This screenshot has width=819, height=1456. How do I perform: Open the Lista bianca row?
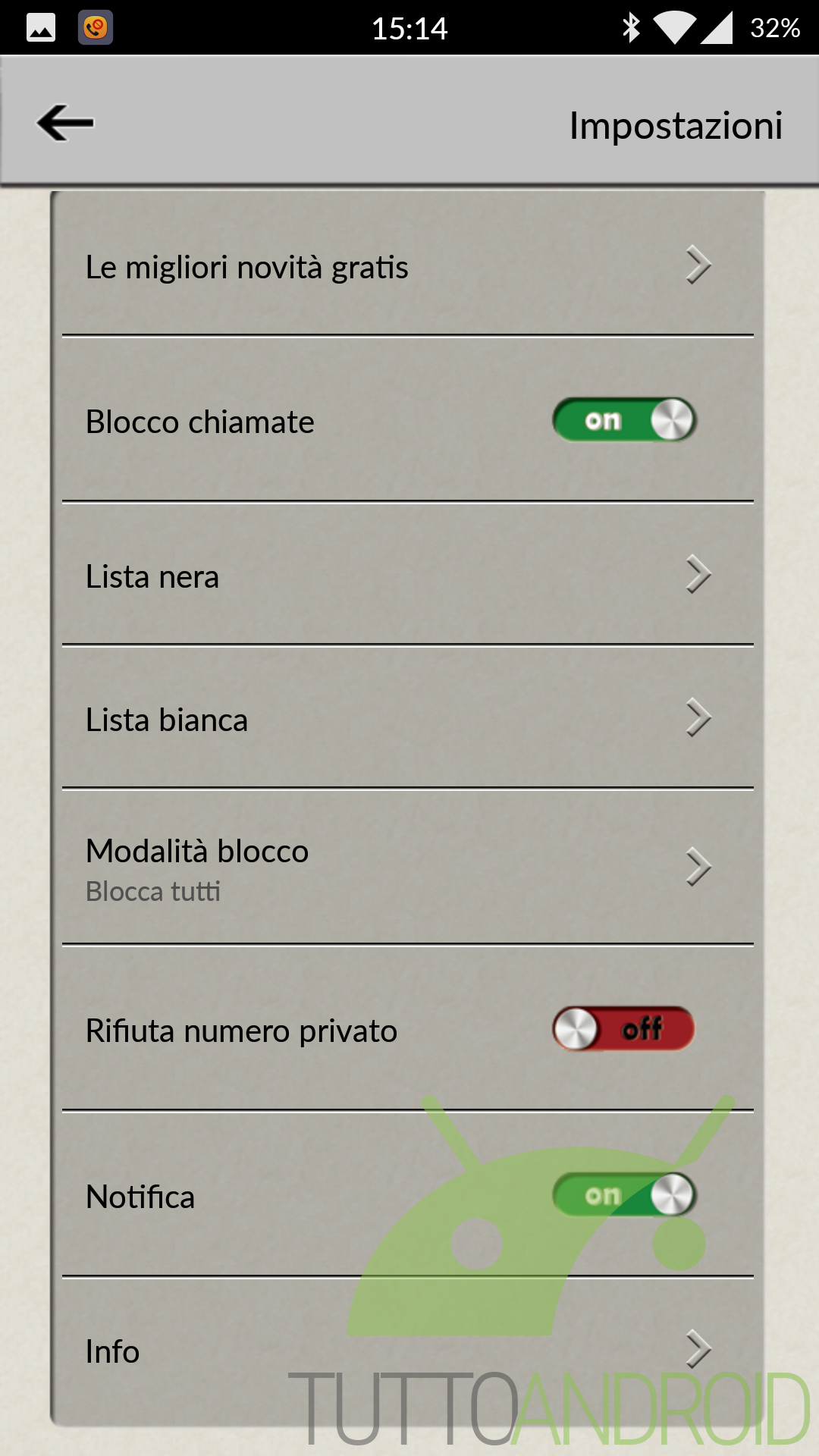[x=408, y=717]
